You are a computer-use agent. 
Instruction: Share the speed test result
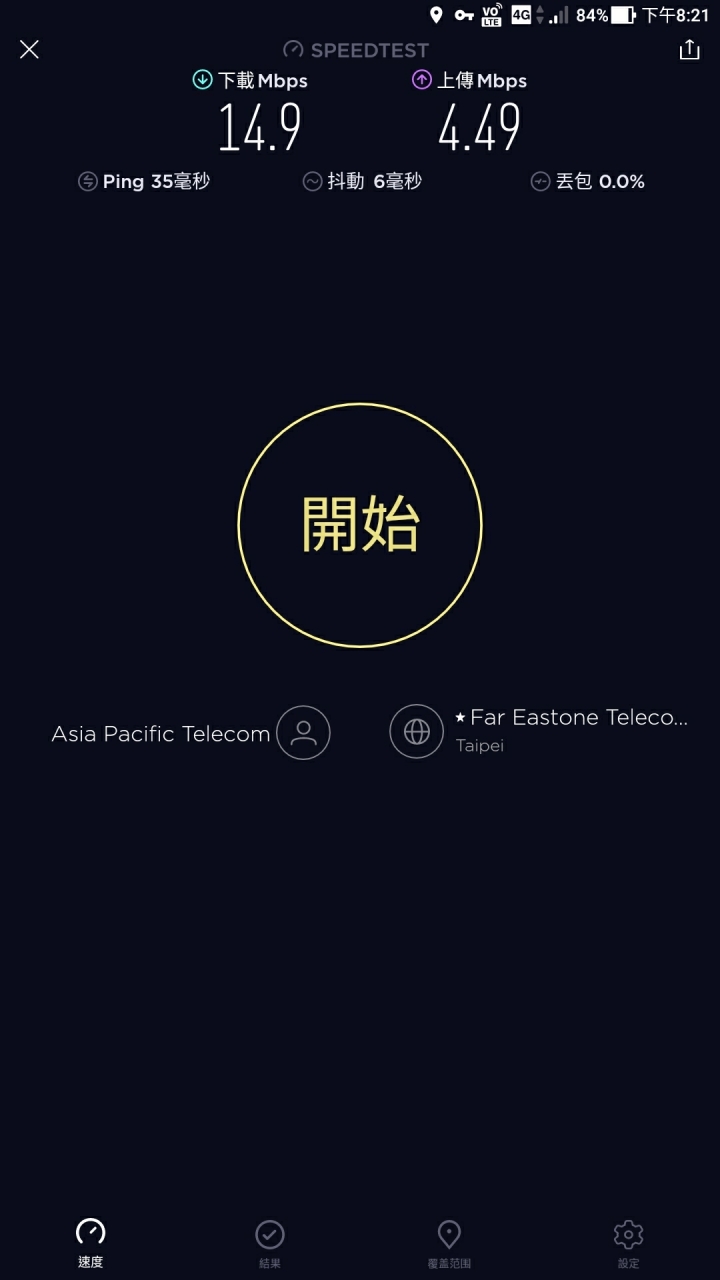click(x=689, y=49)
